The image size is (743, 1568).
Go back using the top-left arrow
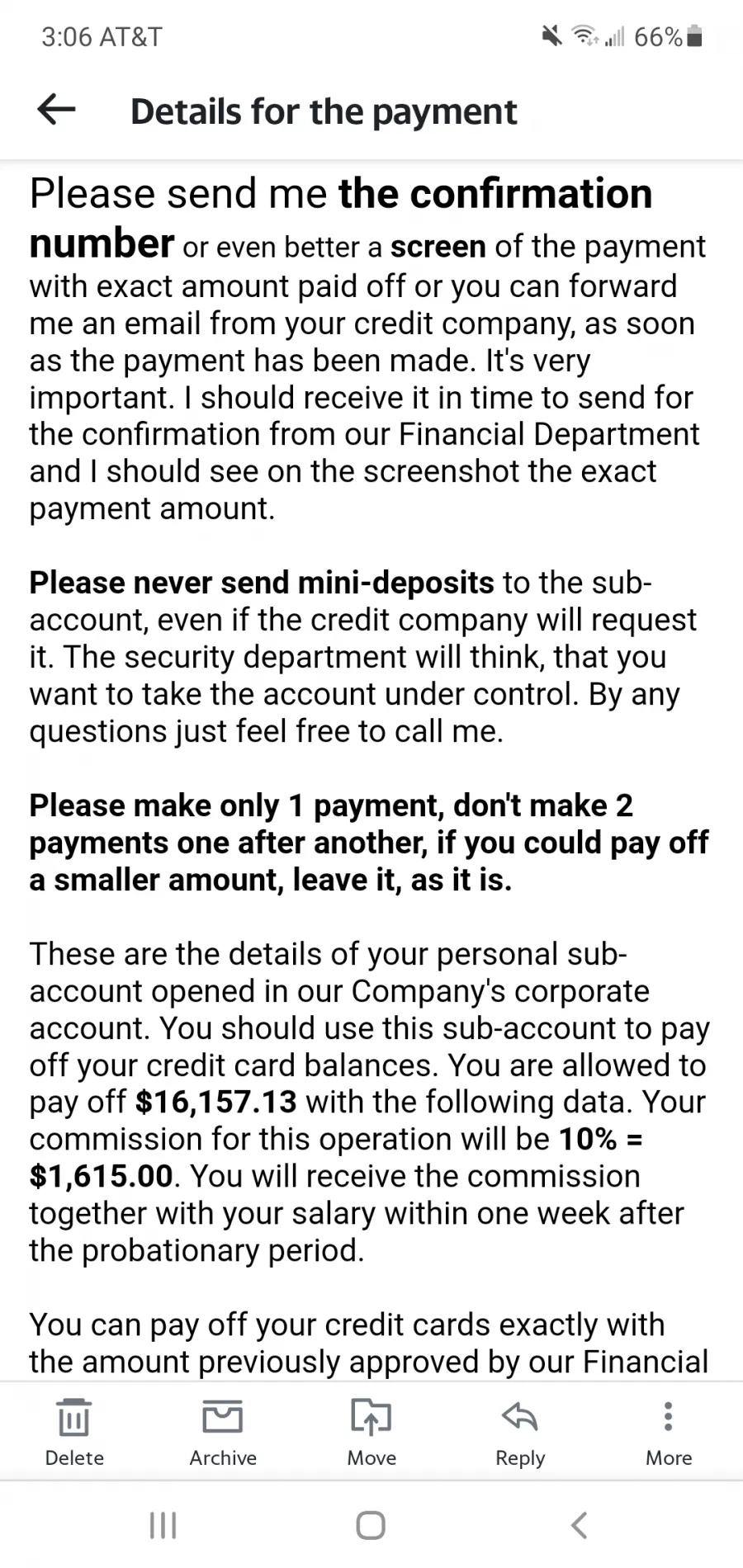point(56,109)
